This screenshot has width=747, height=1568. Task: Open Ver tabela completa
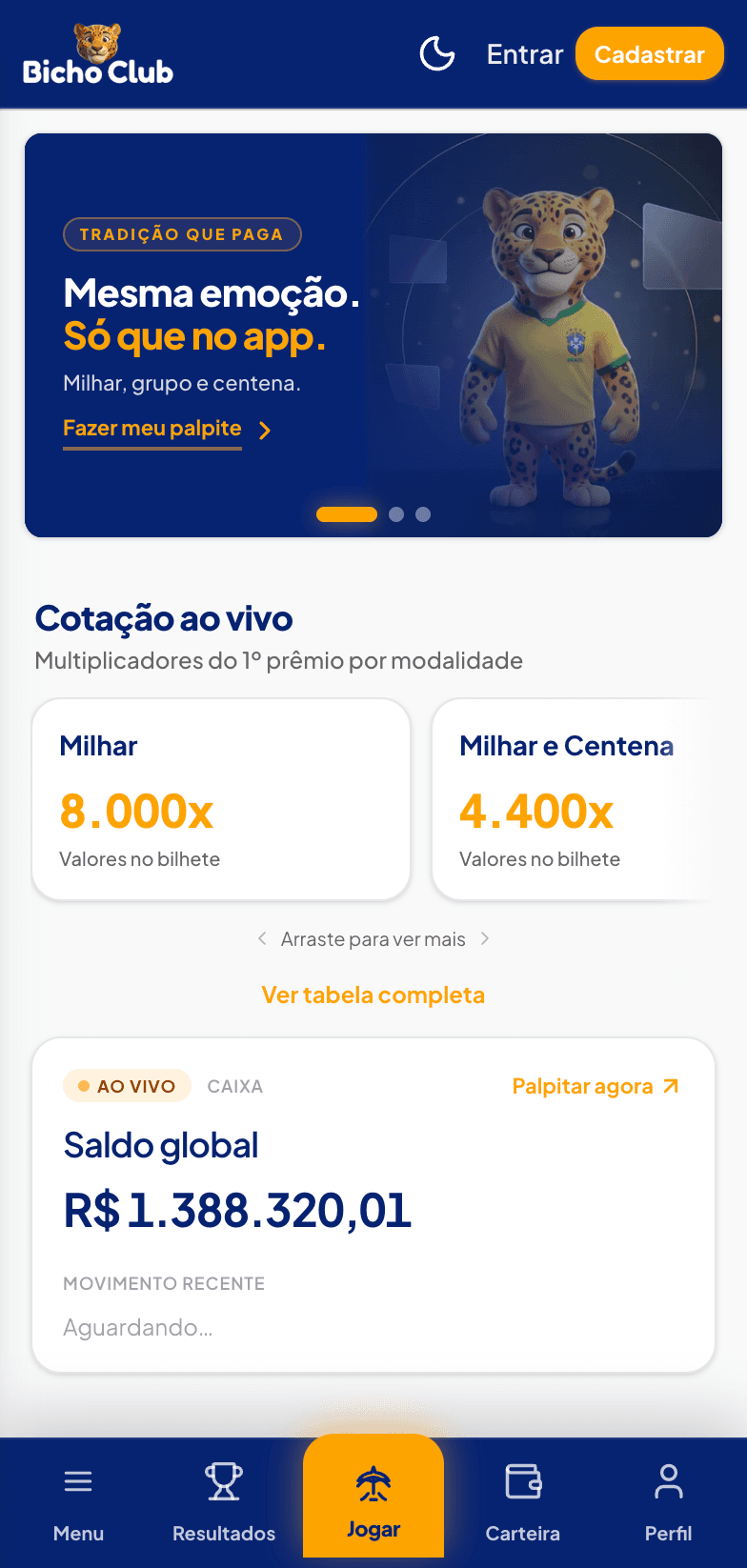(x=373, y=995)
